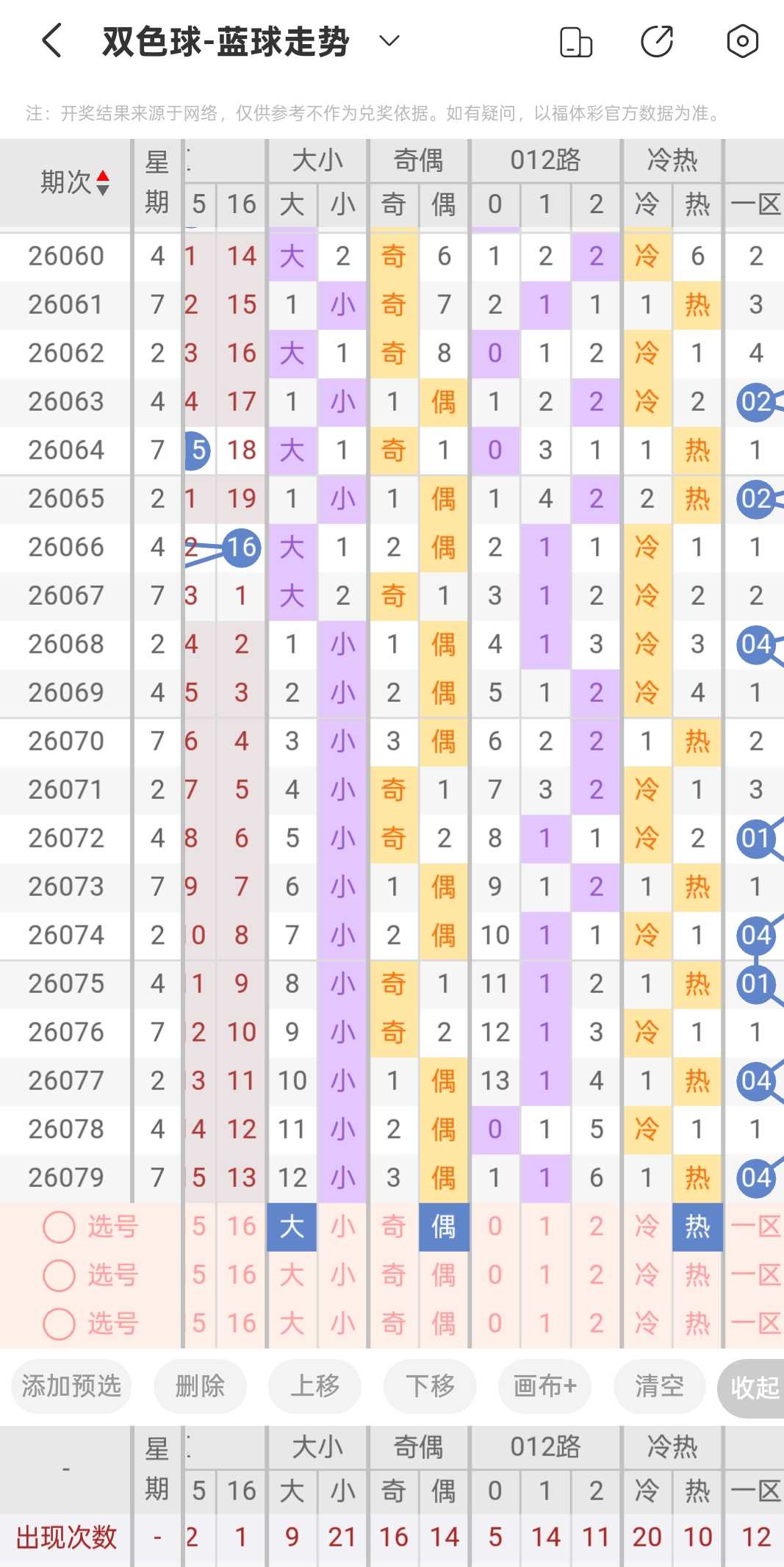The height and width of the screenshot is (1567, 784).
Task: Move selection down with 下移
Action: (430, 1386)
